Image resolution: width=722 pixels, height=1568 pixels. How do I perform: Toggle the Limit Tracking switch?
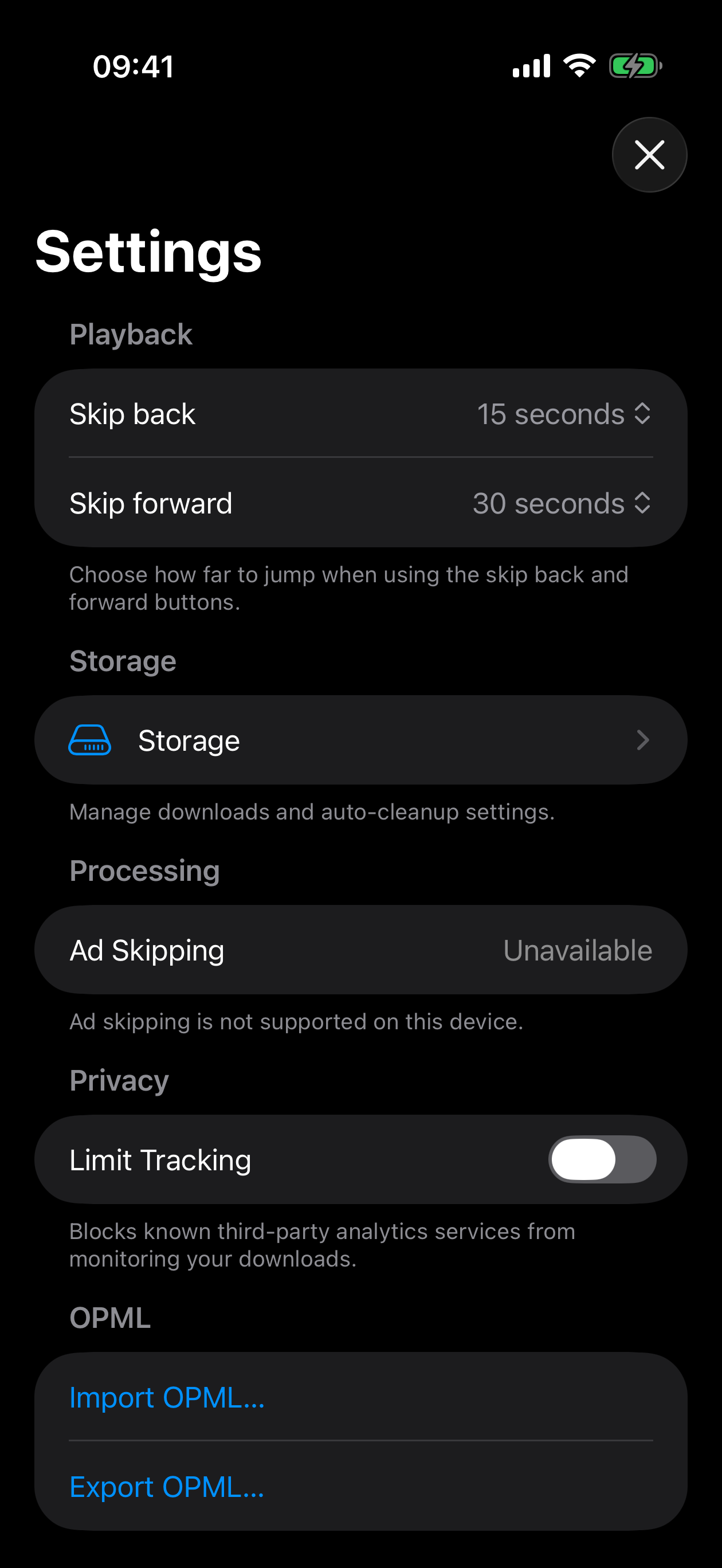point(602,1159)
